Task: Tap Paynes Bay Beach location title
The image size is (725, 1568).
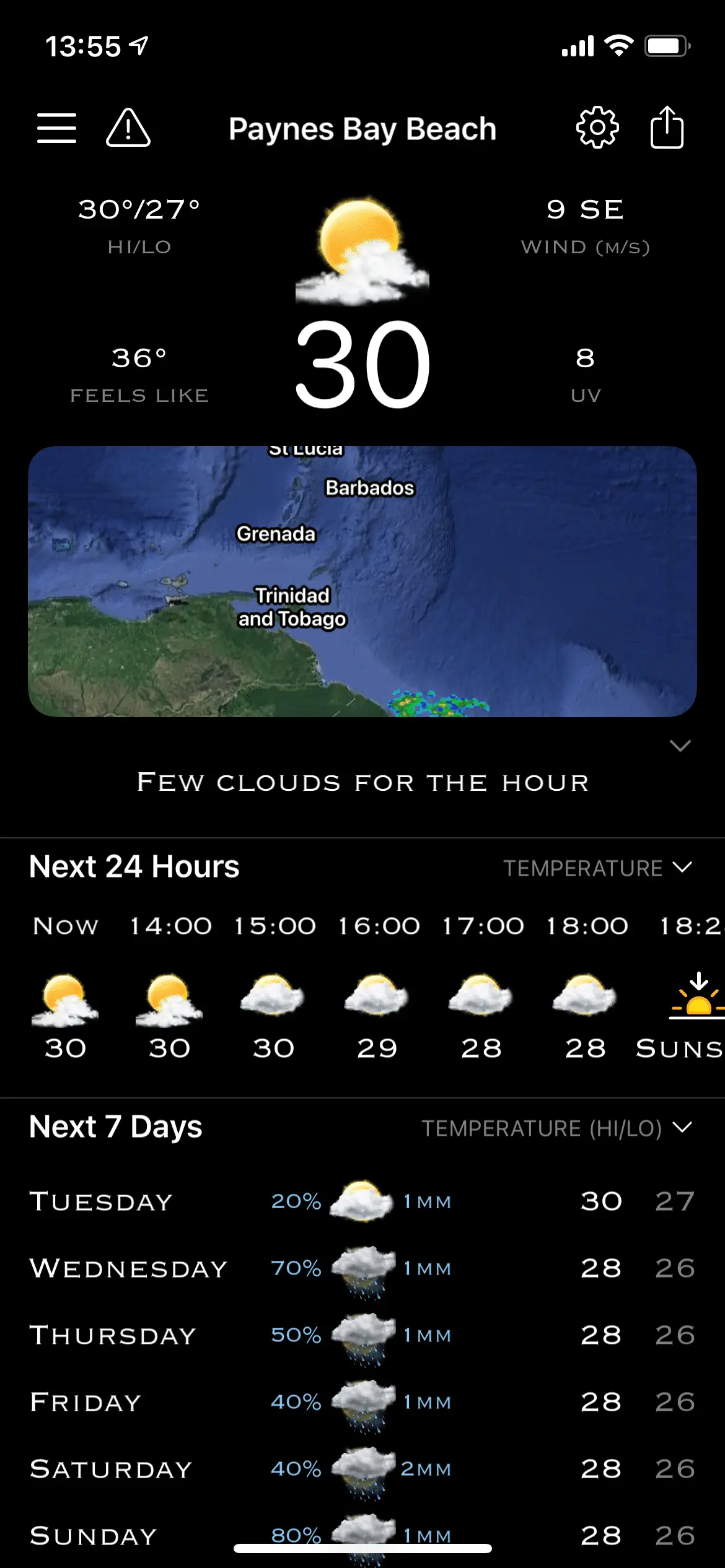Action: (362, 129)
